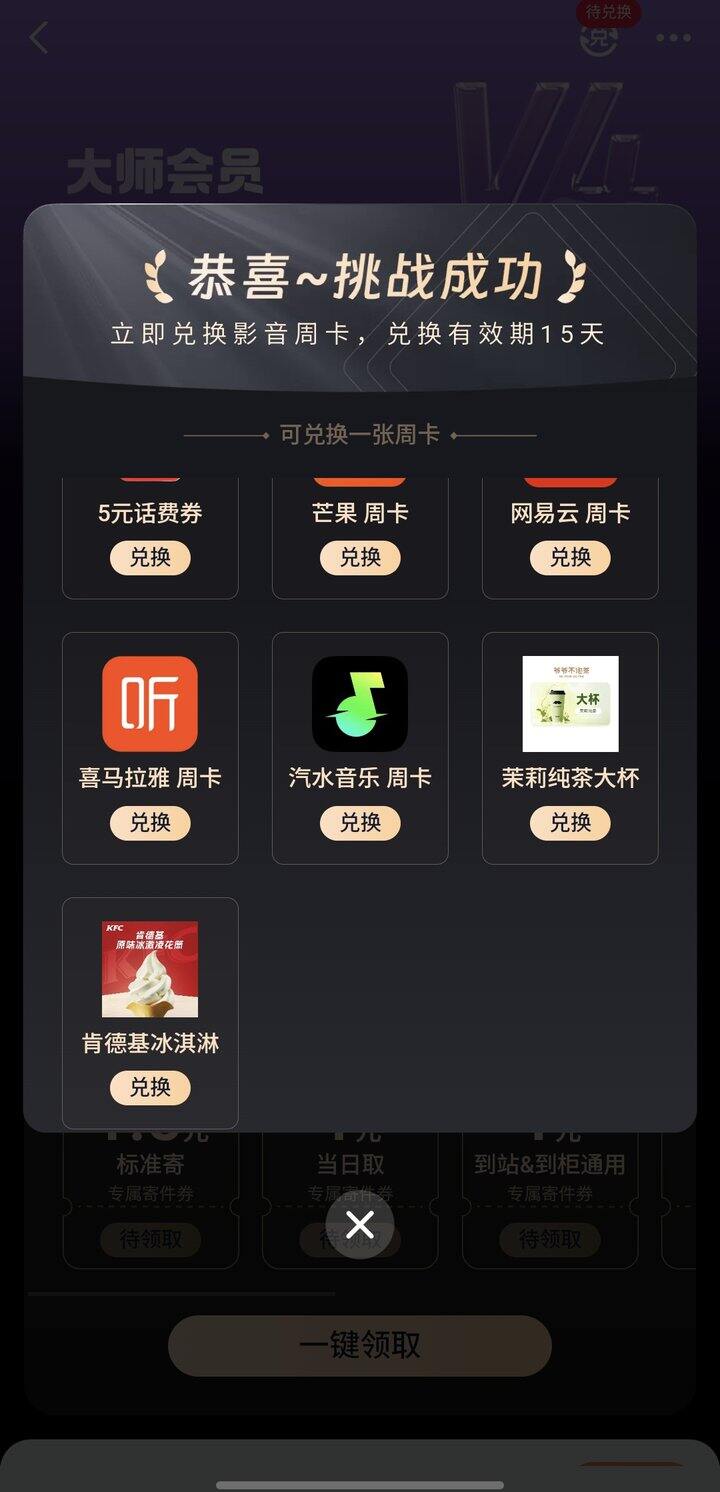This screenshot has width=720, height=1492.
Task: Tap the 肯德基冰淇淋 product image
Action: click(150, 966)
